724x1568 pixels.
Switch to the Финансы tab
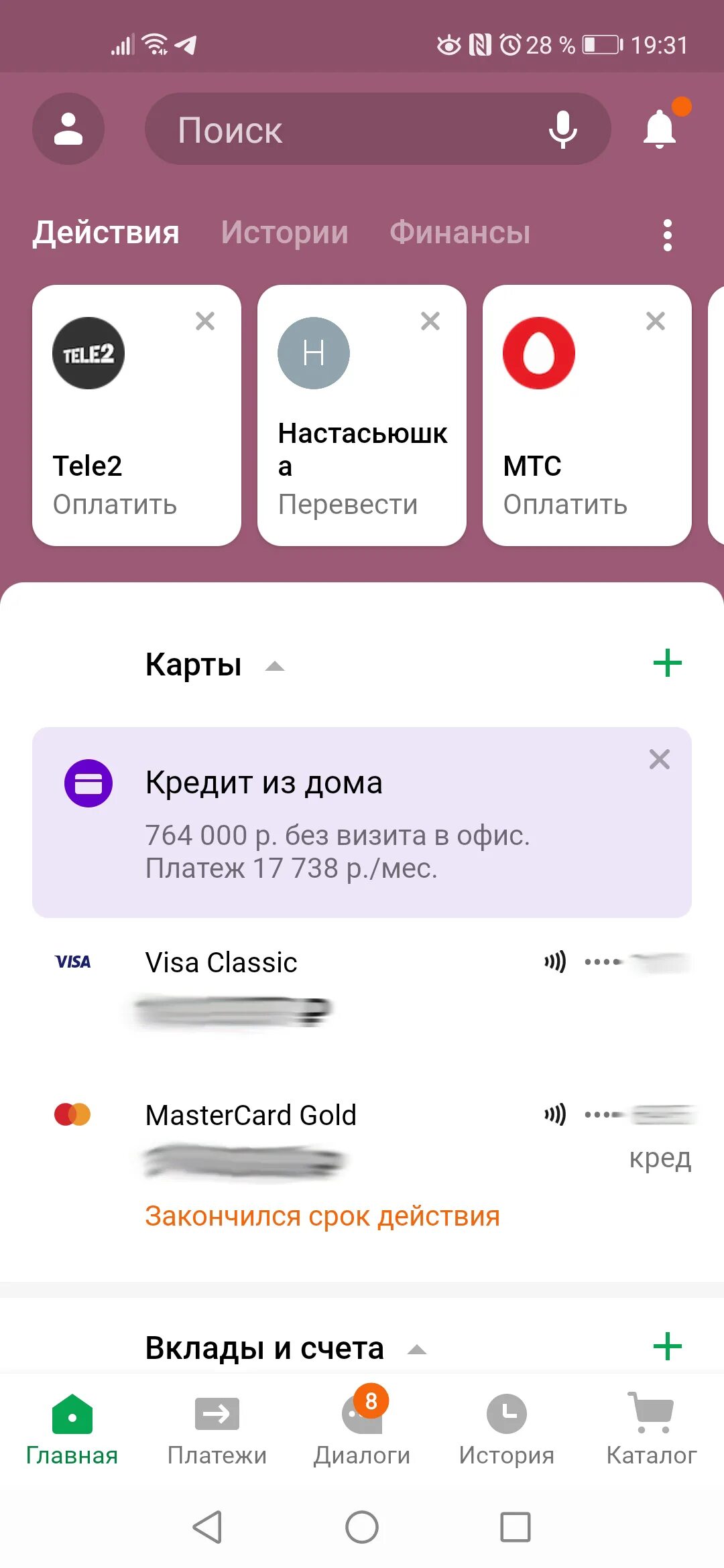[x=460, y=233]
